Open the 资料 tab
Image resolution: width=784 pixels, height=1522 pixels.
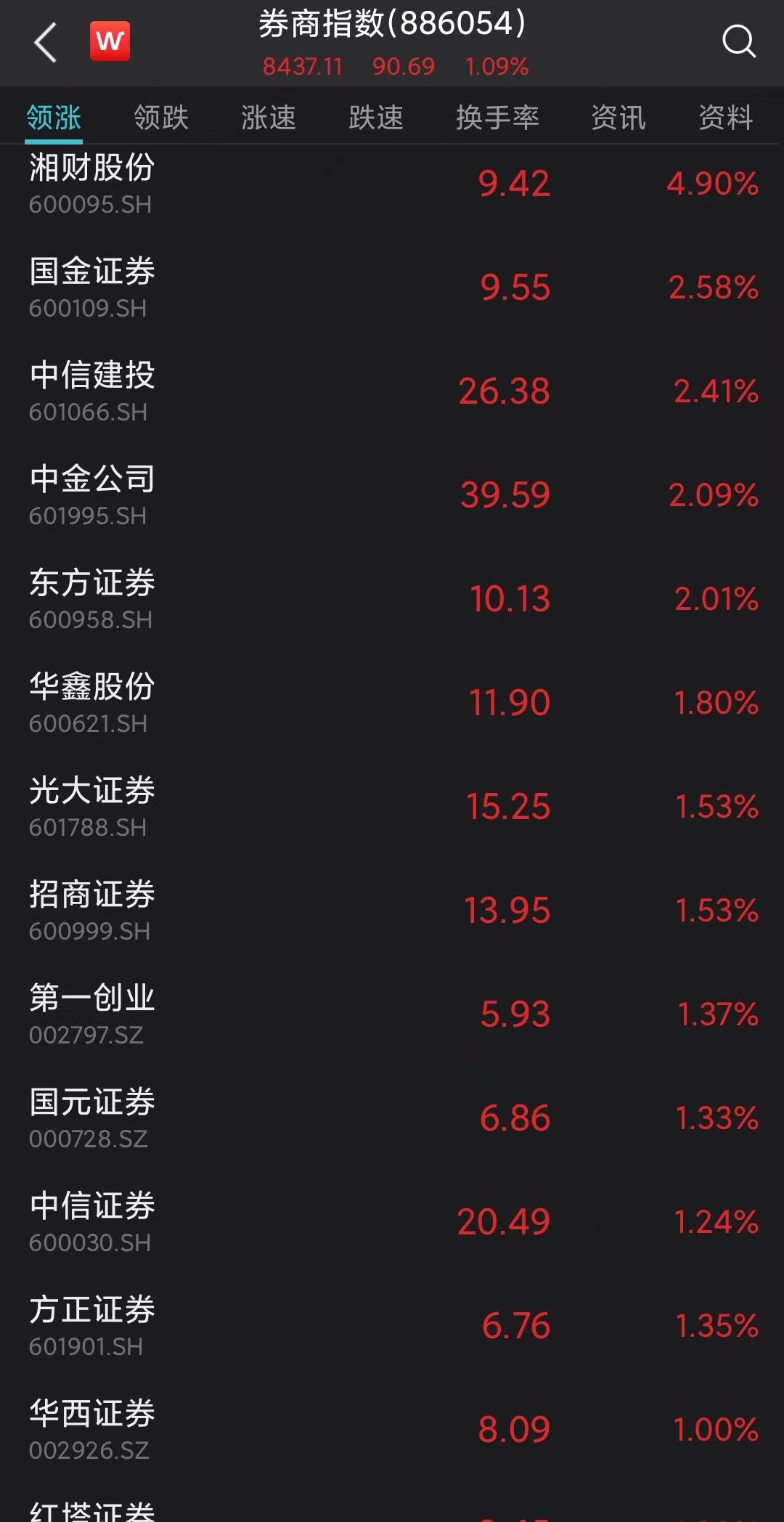[x=726, y=118]
